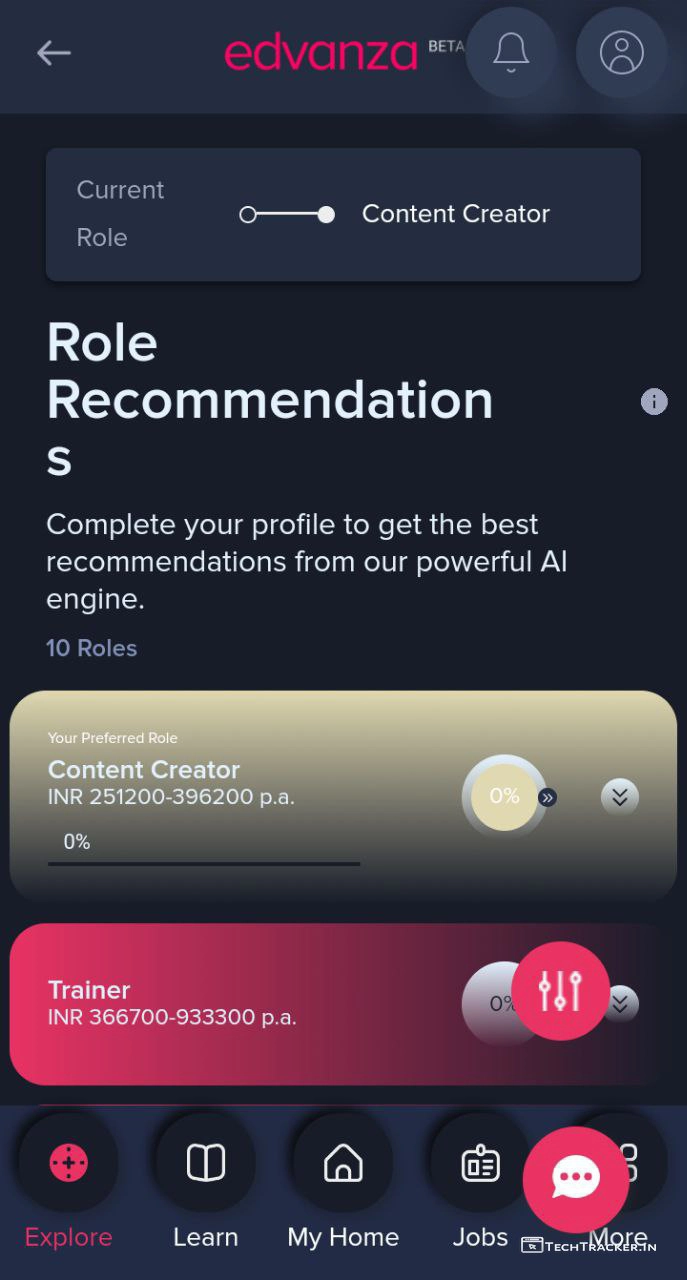Go back with the top arrow

point(53,53)
